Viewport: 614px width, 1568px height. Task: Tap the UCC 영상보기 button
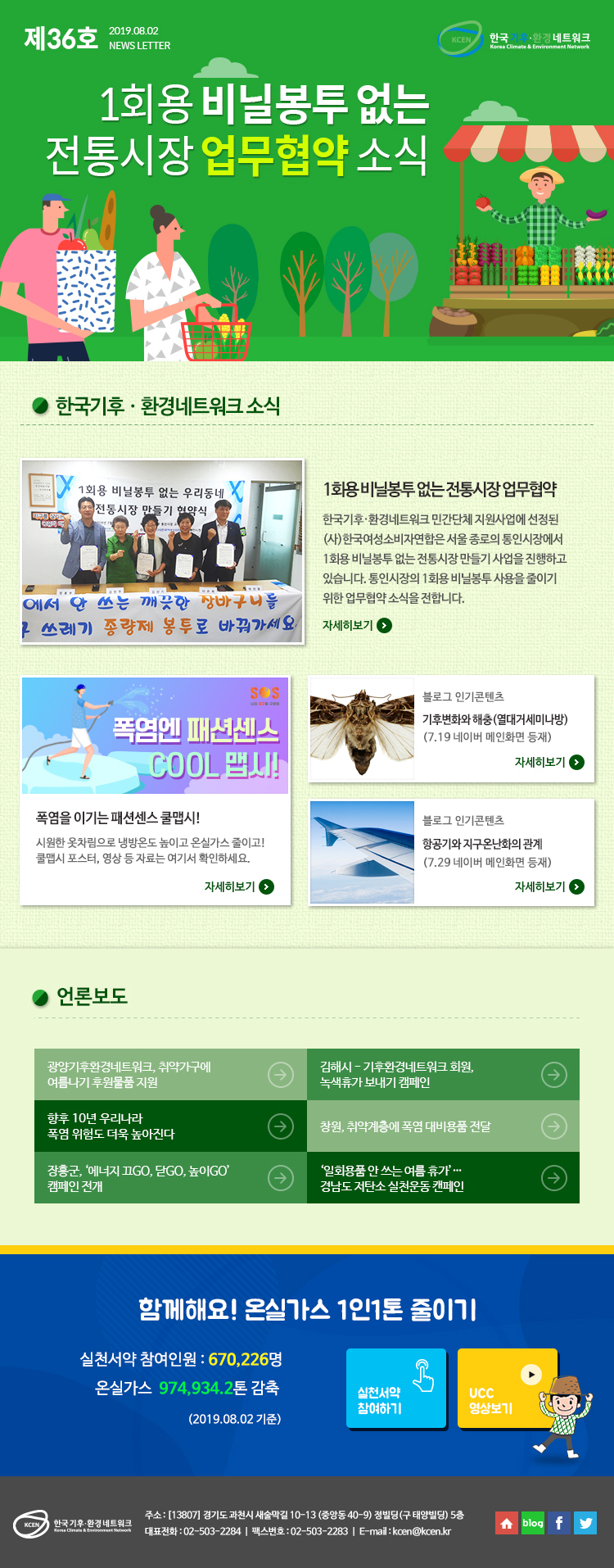(506, 1388)
